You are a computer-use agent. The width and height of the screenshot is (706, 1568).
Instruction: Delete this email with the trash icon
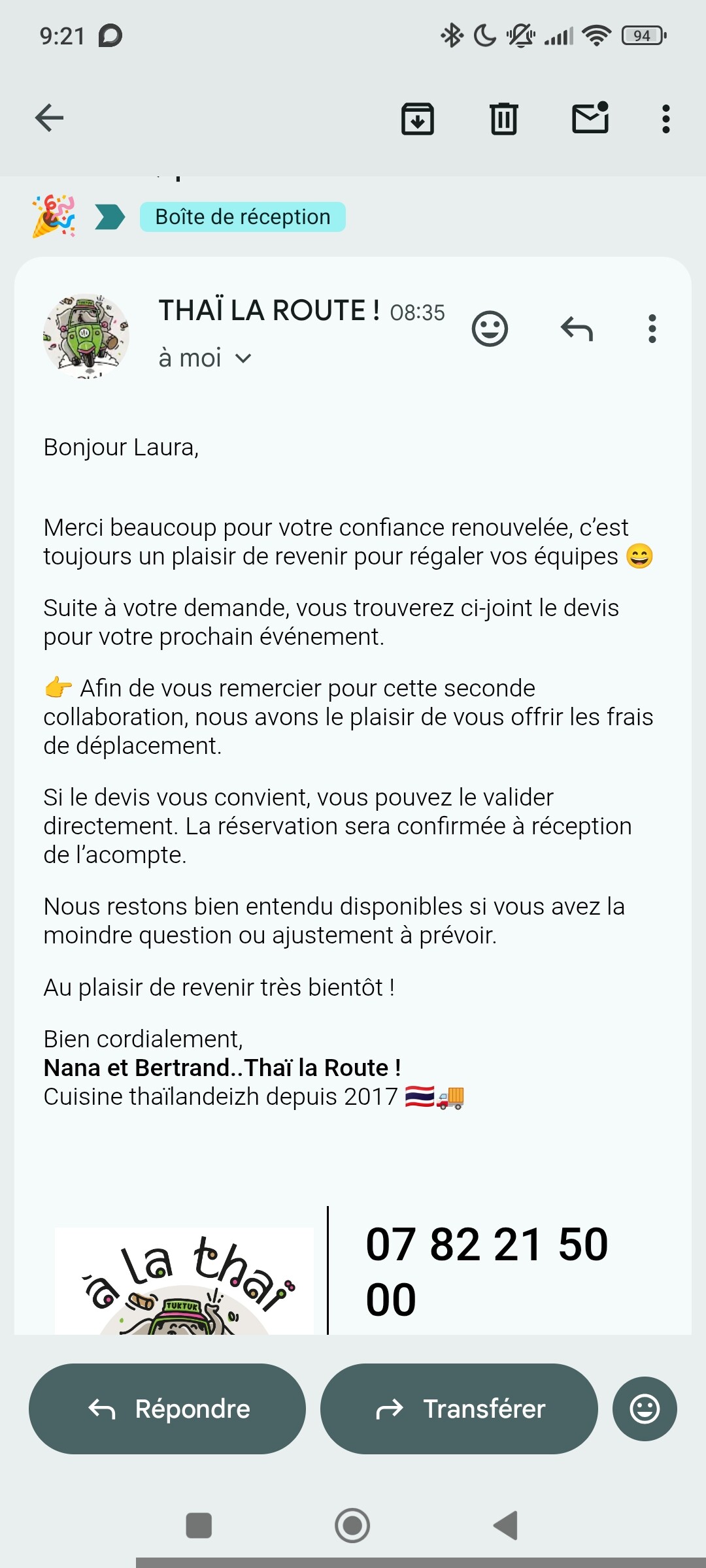(503, 119)
